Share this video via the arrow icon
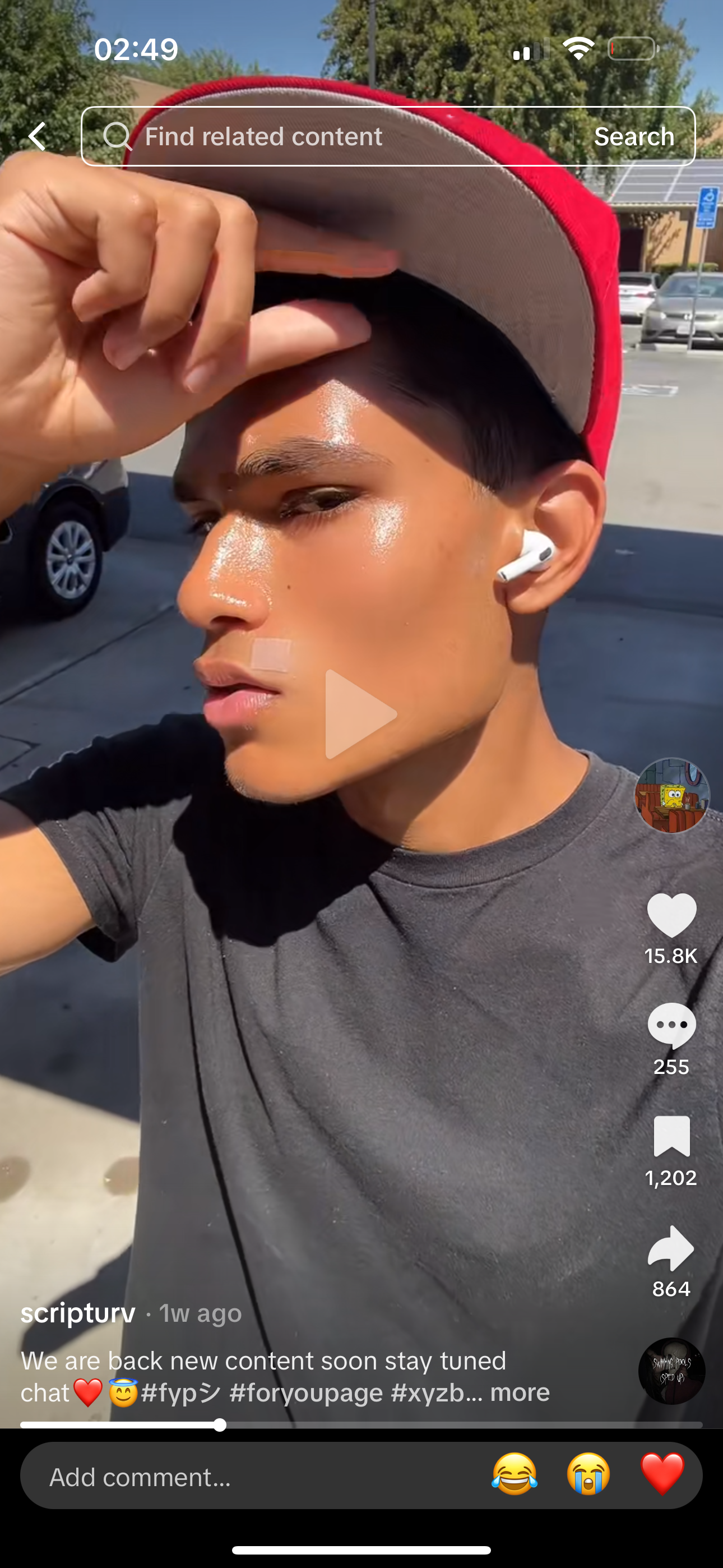This screenshot has height=1568, width=723. 671,1248
